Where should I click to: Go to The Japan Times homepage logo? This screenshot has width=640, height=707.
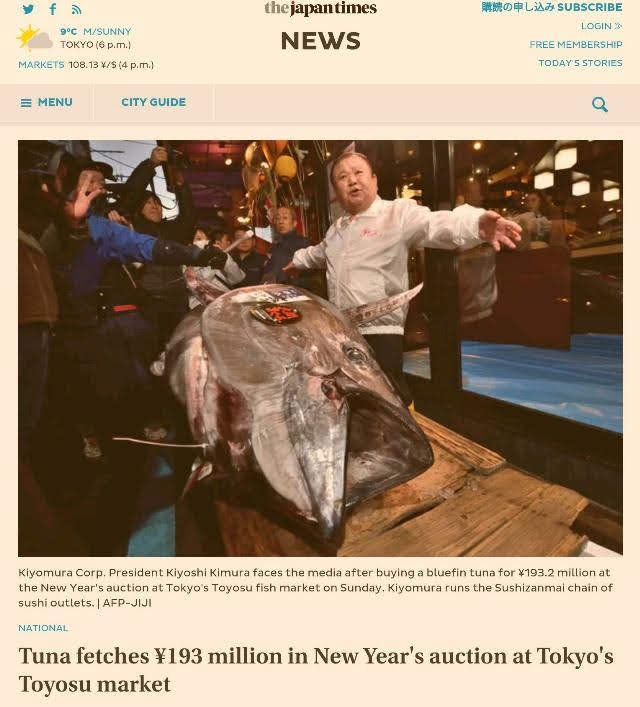tap(320, 9)
